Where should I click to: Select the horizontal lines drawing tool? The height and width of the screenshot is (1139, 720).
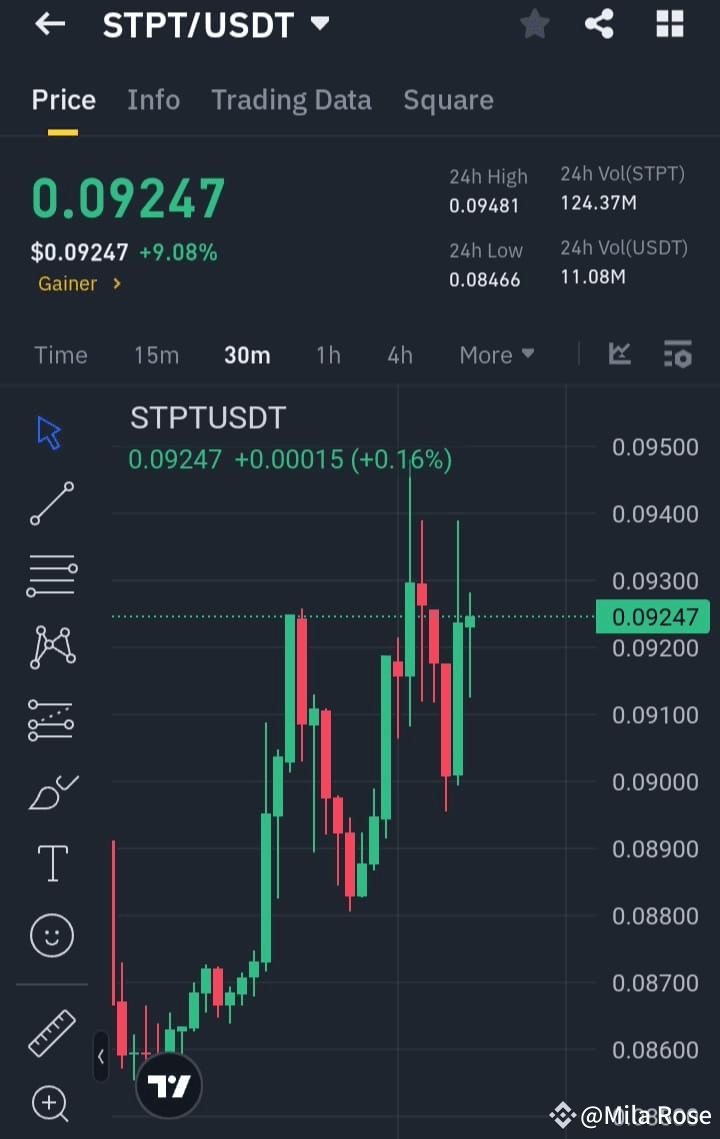(51, 575)
